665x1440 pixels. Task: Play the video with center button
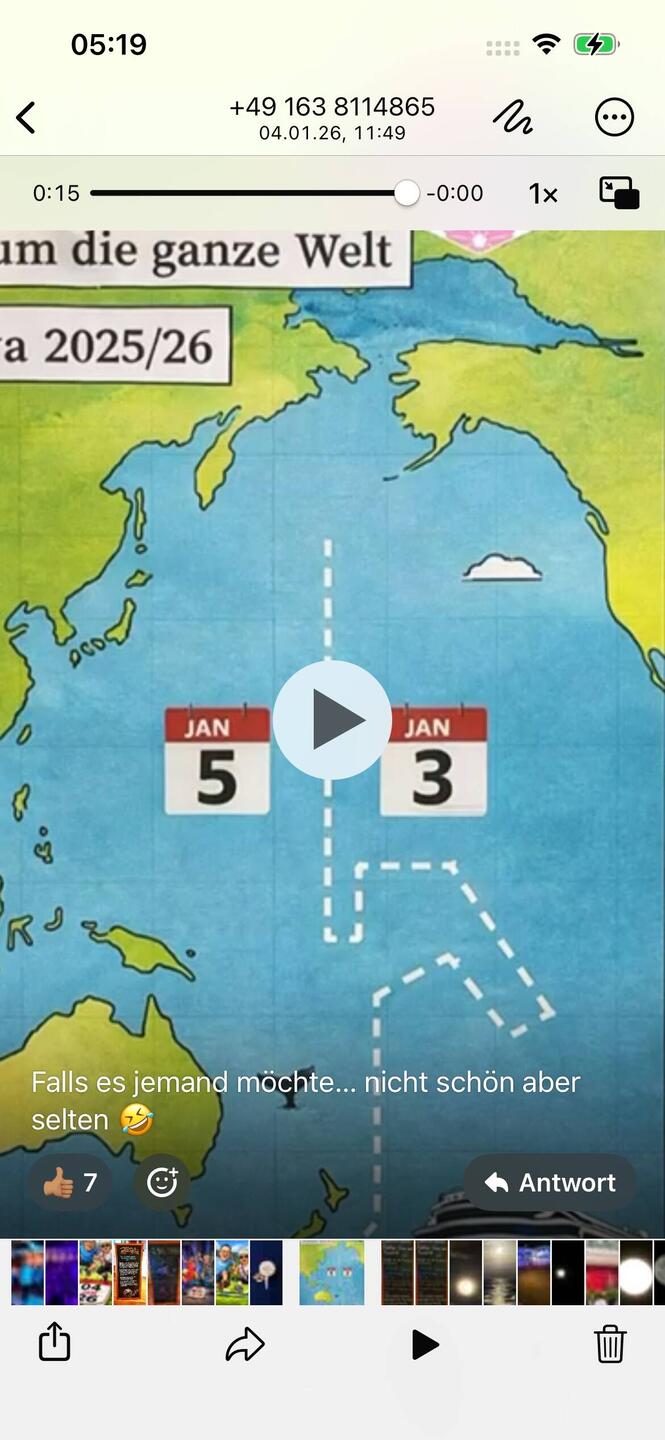click(x=332, y=720)
